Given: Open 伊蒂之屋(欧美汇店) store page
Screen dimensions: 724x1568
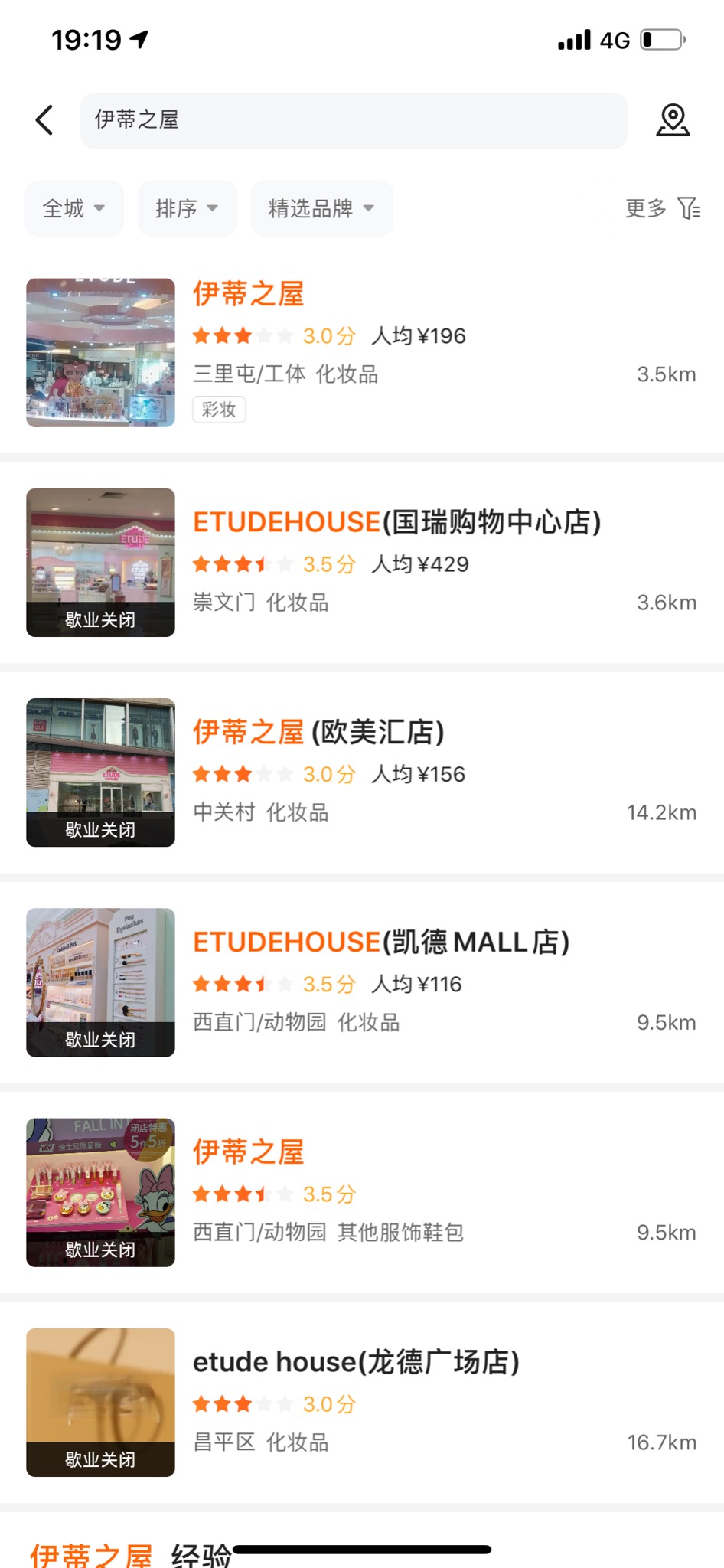Looking at the screenshot, I should [320, 732].
